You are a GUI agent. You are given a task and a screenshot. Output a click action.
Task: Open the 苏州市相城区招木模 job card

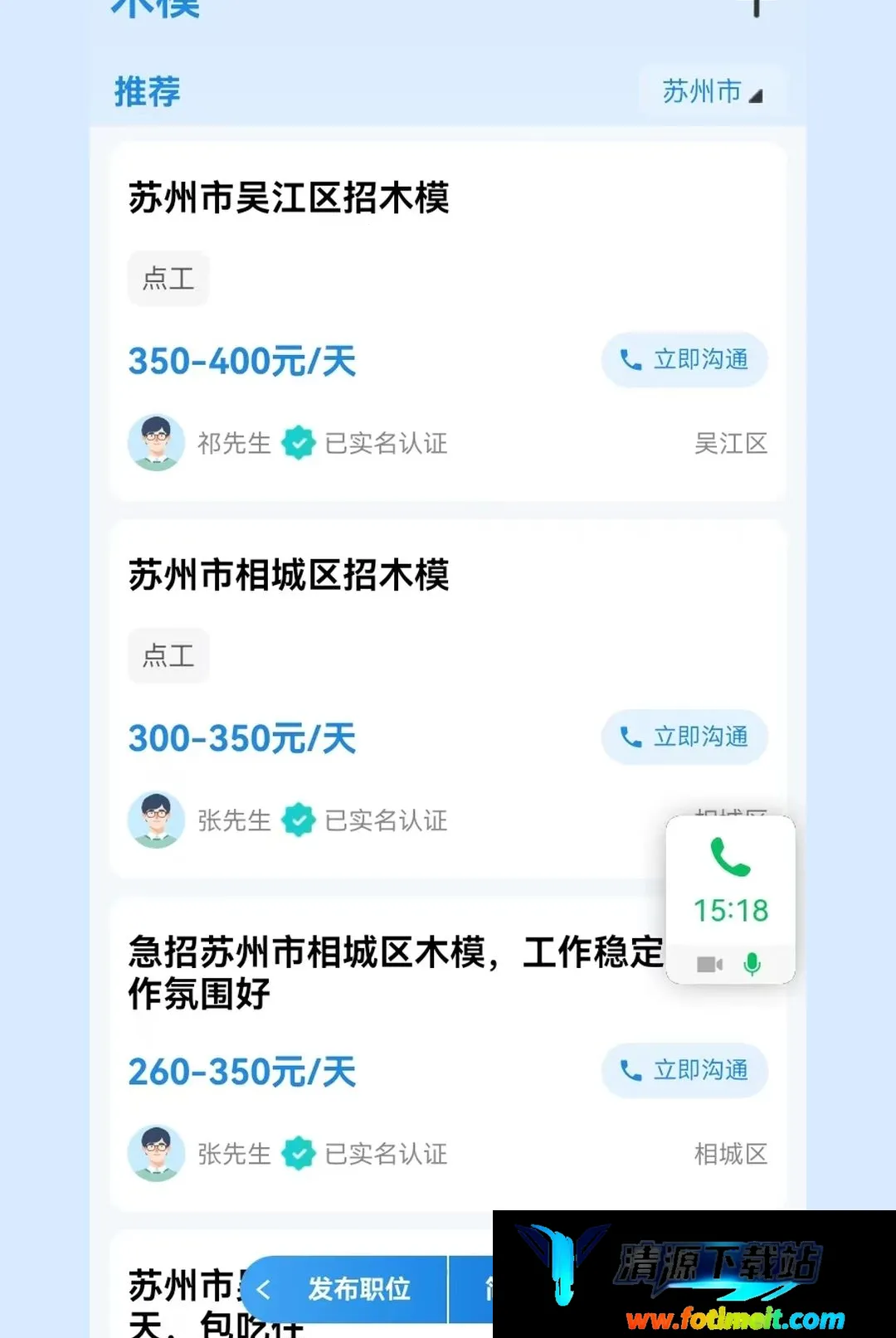click(448, 698)
